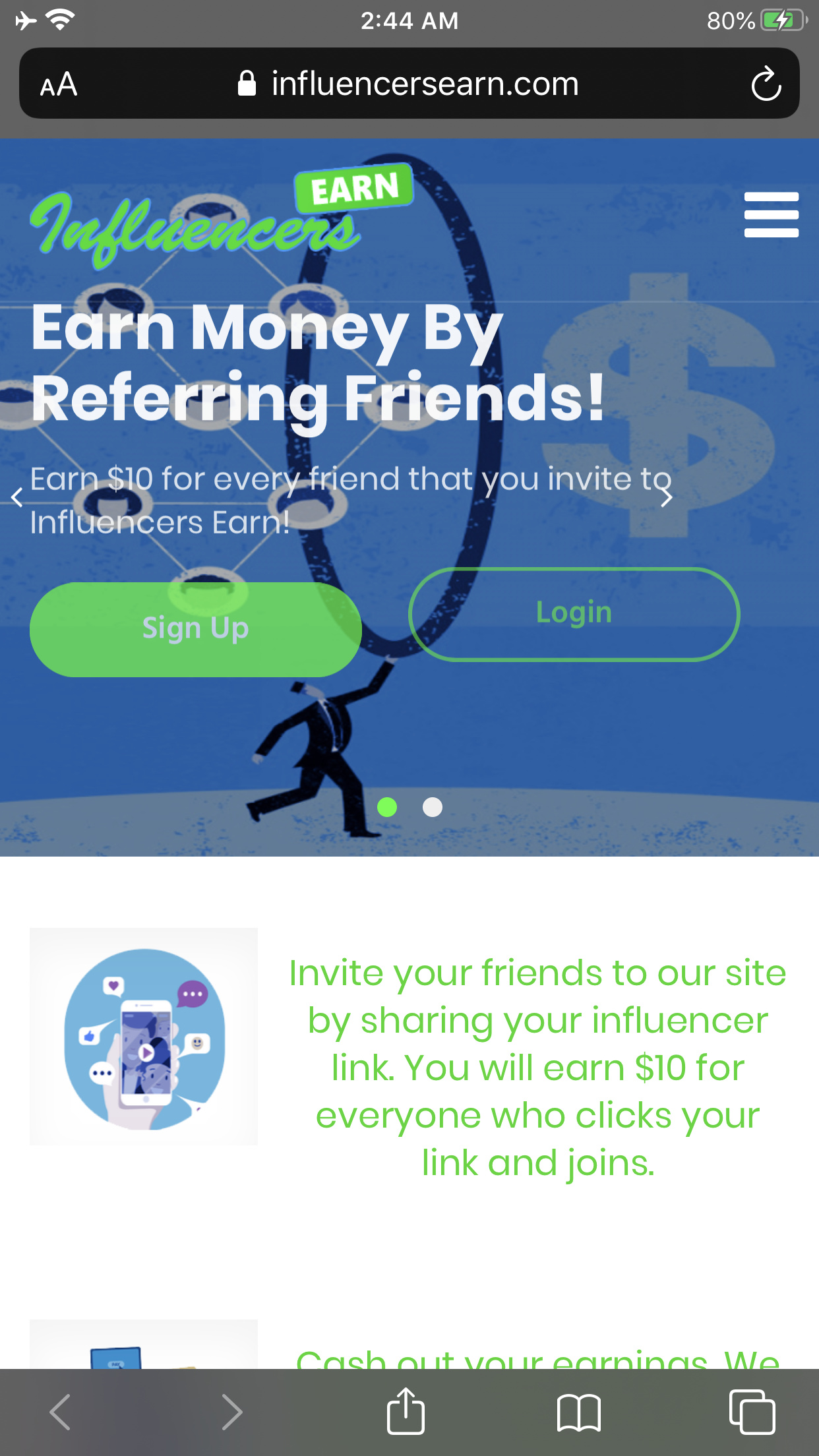Open the bookmarks
The height and width of the screenshot is (1456, 819).
coord(578,1412)
